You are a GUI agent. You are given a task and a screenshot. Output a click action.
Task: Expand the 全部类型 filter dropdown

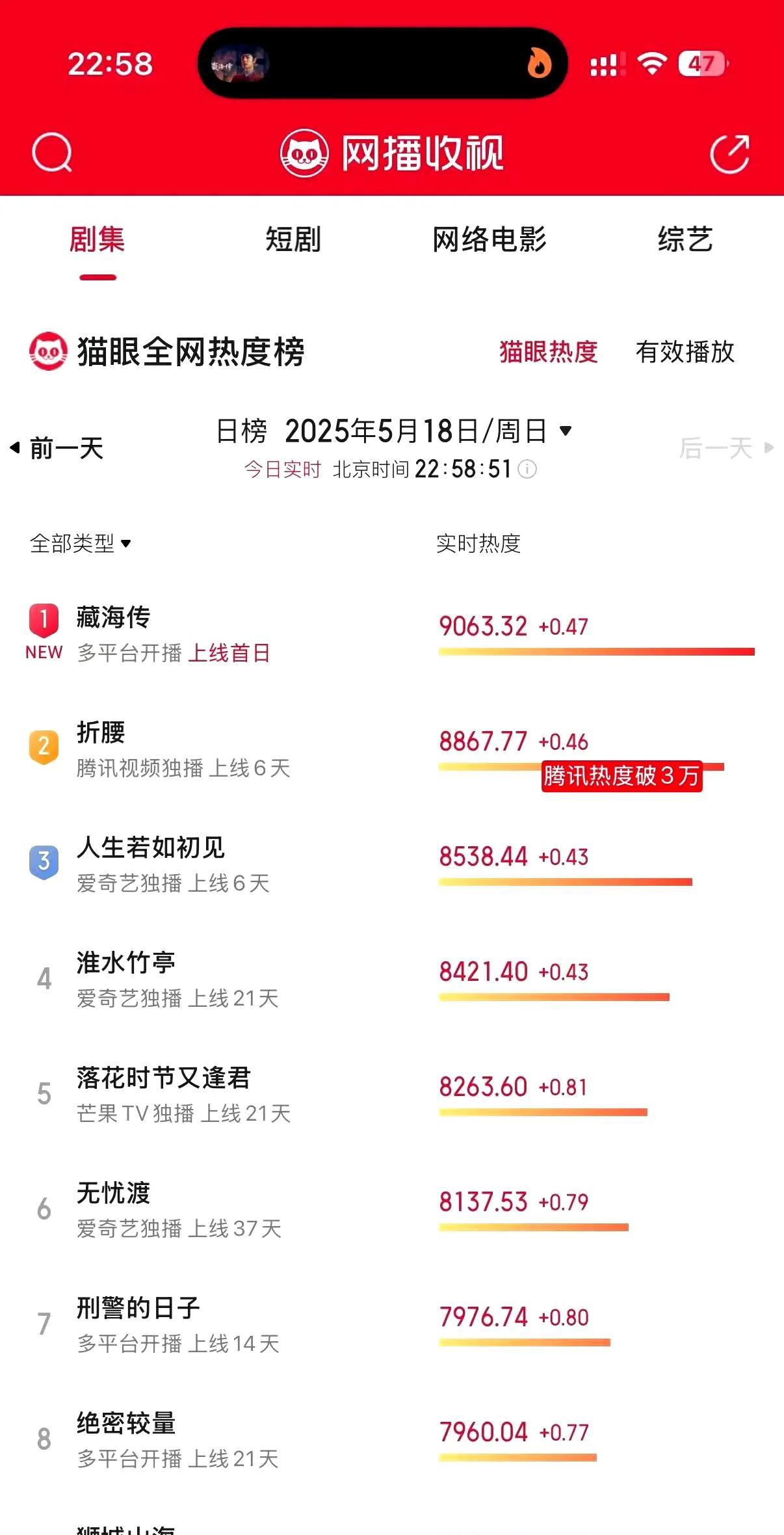(81, 543)
